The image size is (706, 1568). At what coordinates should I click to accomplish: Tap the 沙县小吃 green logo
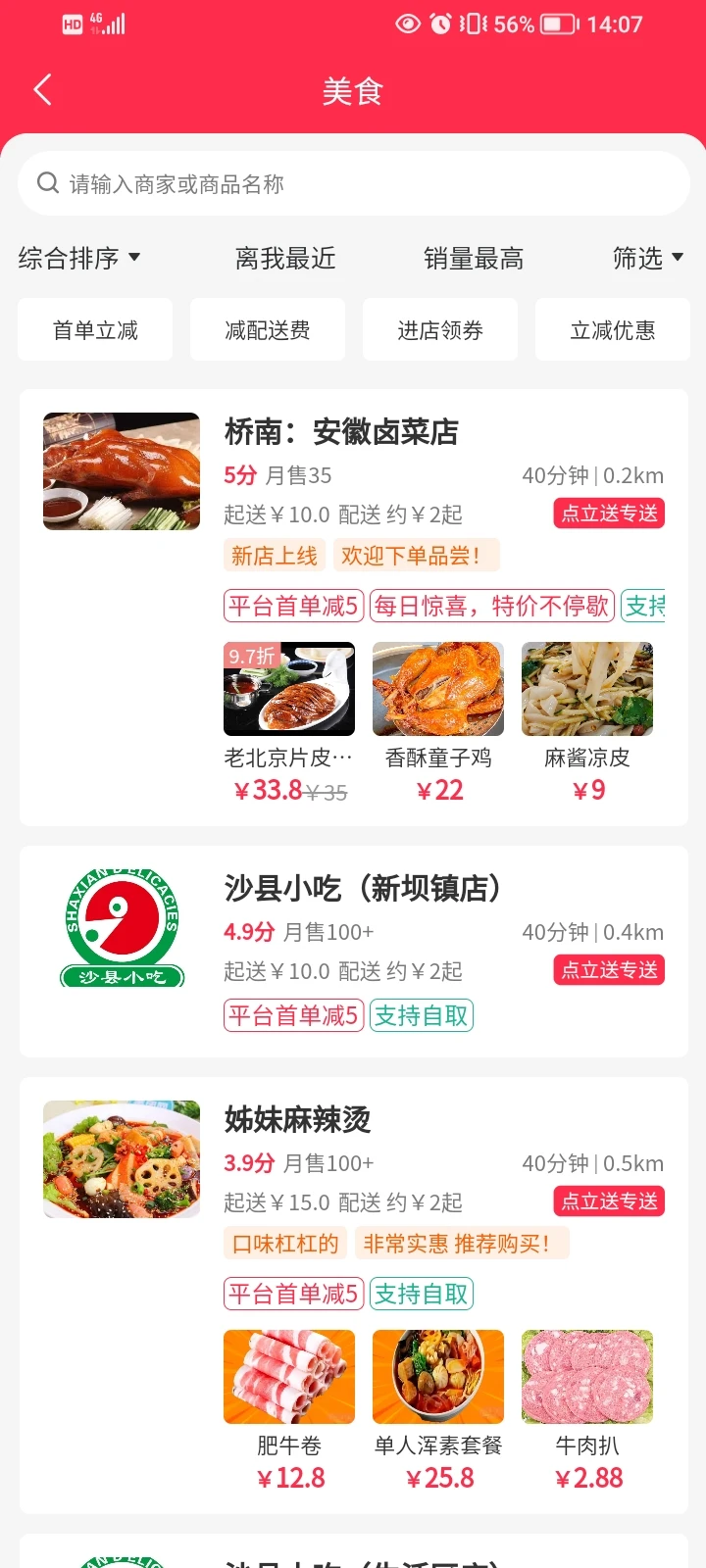[x=122, y=925]
